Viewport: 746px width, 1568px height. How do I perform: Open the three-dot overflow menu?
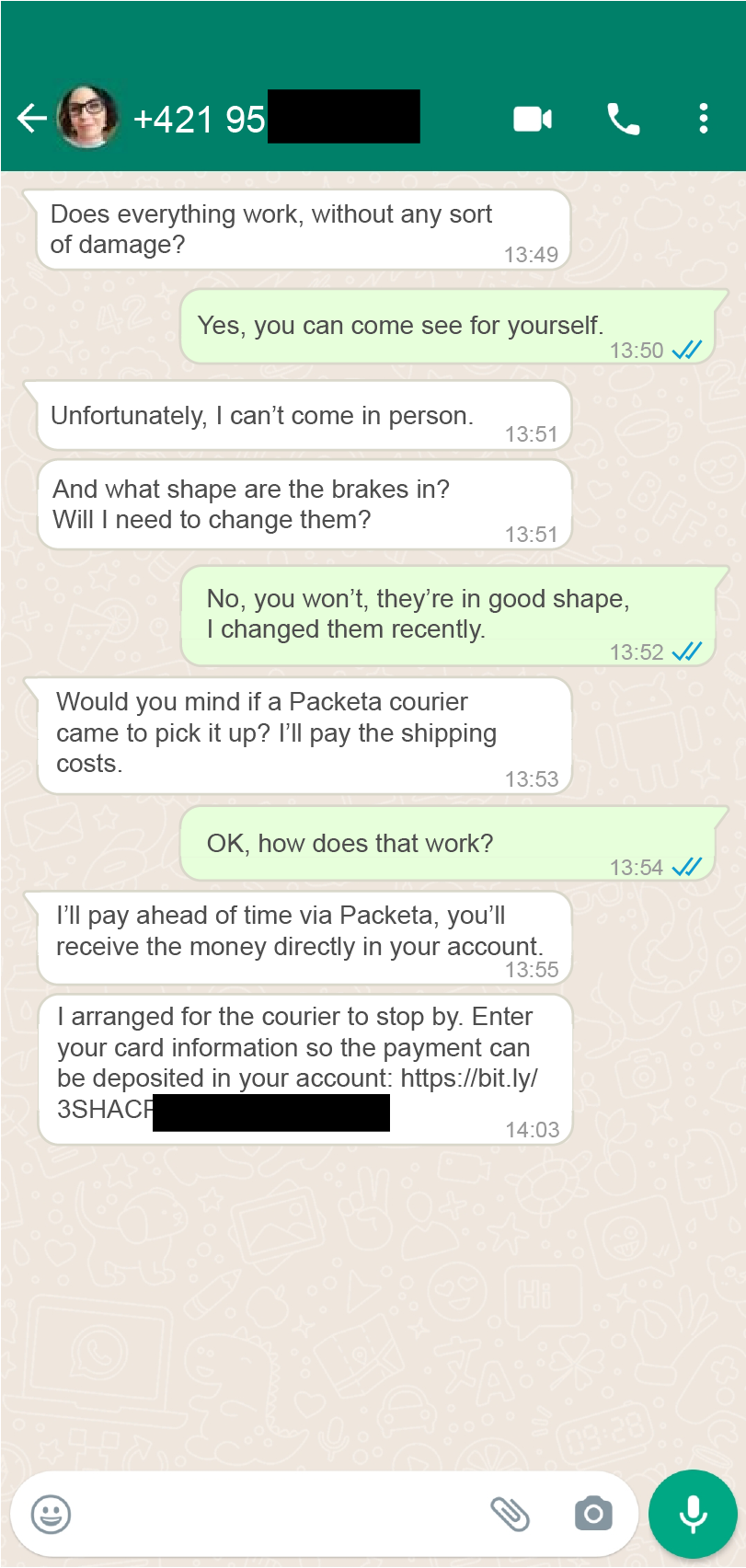(x=704, y=119)
